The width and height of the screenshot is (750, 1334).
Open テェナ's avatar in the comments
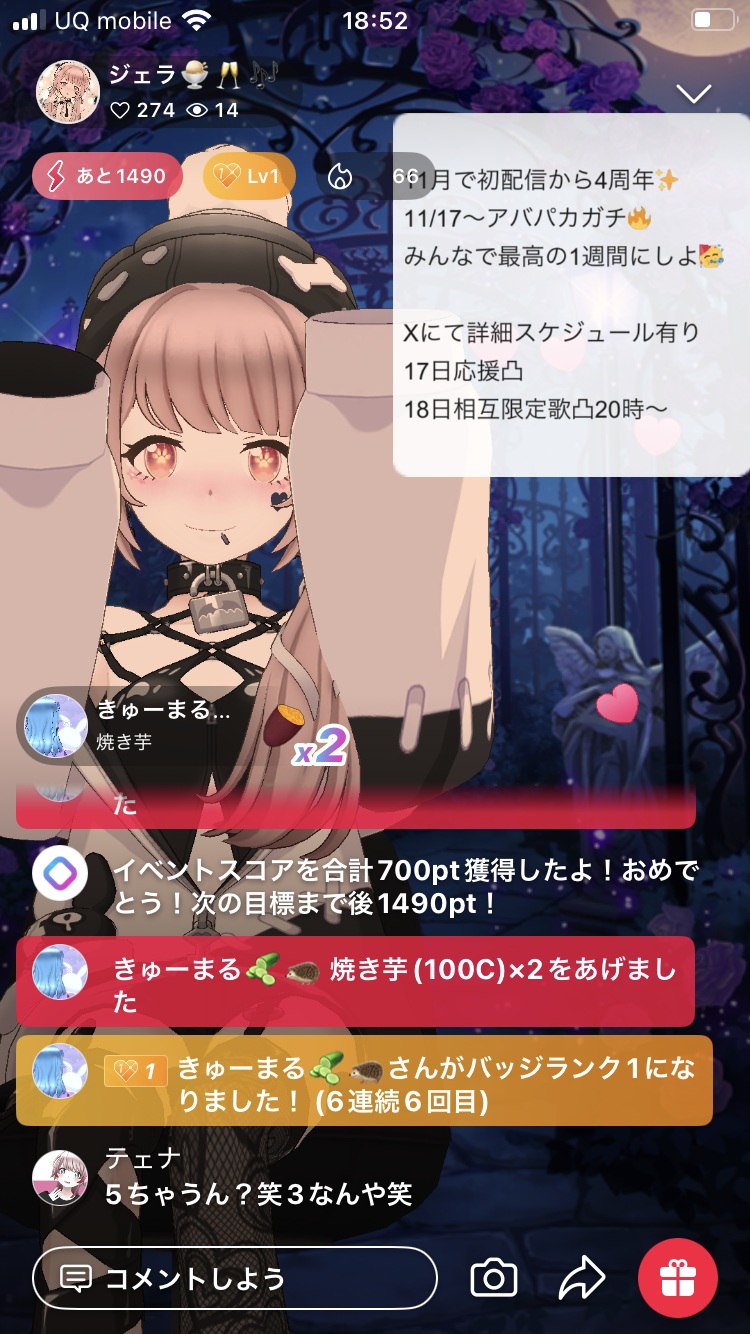60,1177
